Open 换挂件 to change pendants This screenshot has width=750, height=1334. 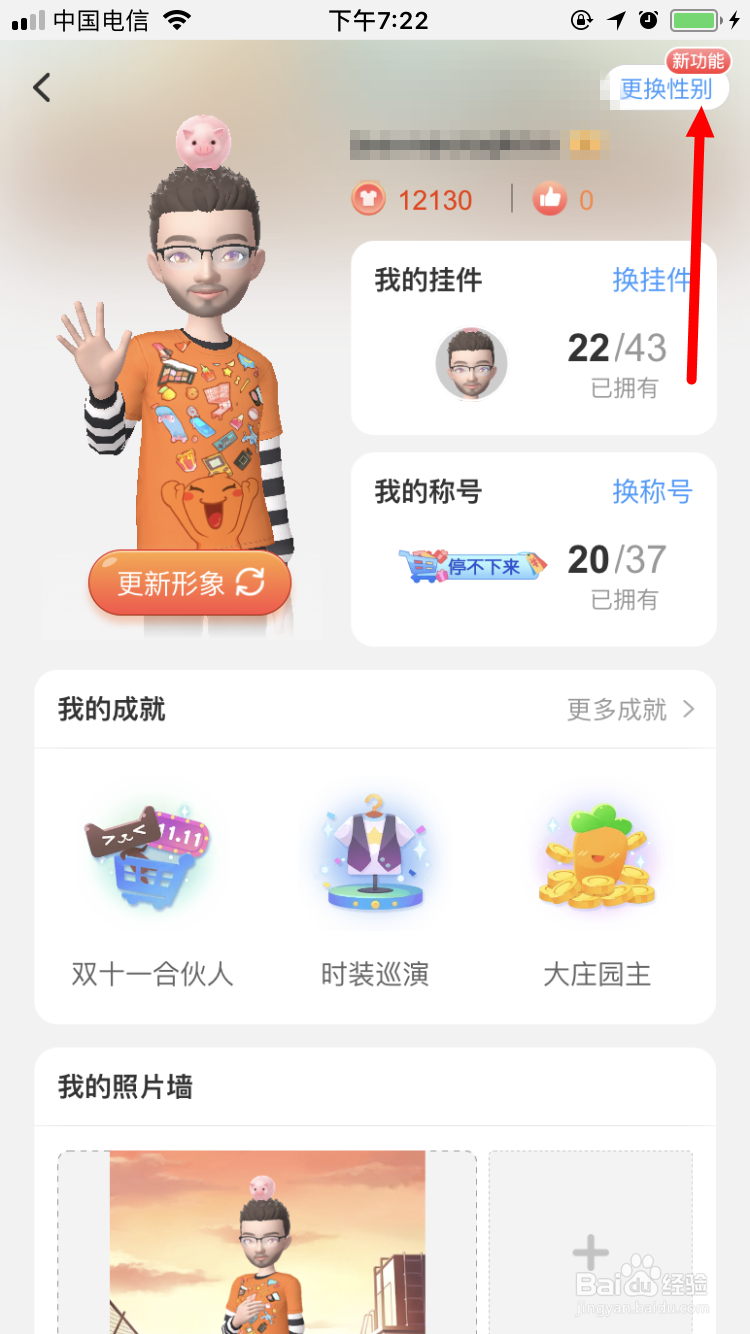point(652,281)
